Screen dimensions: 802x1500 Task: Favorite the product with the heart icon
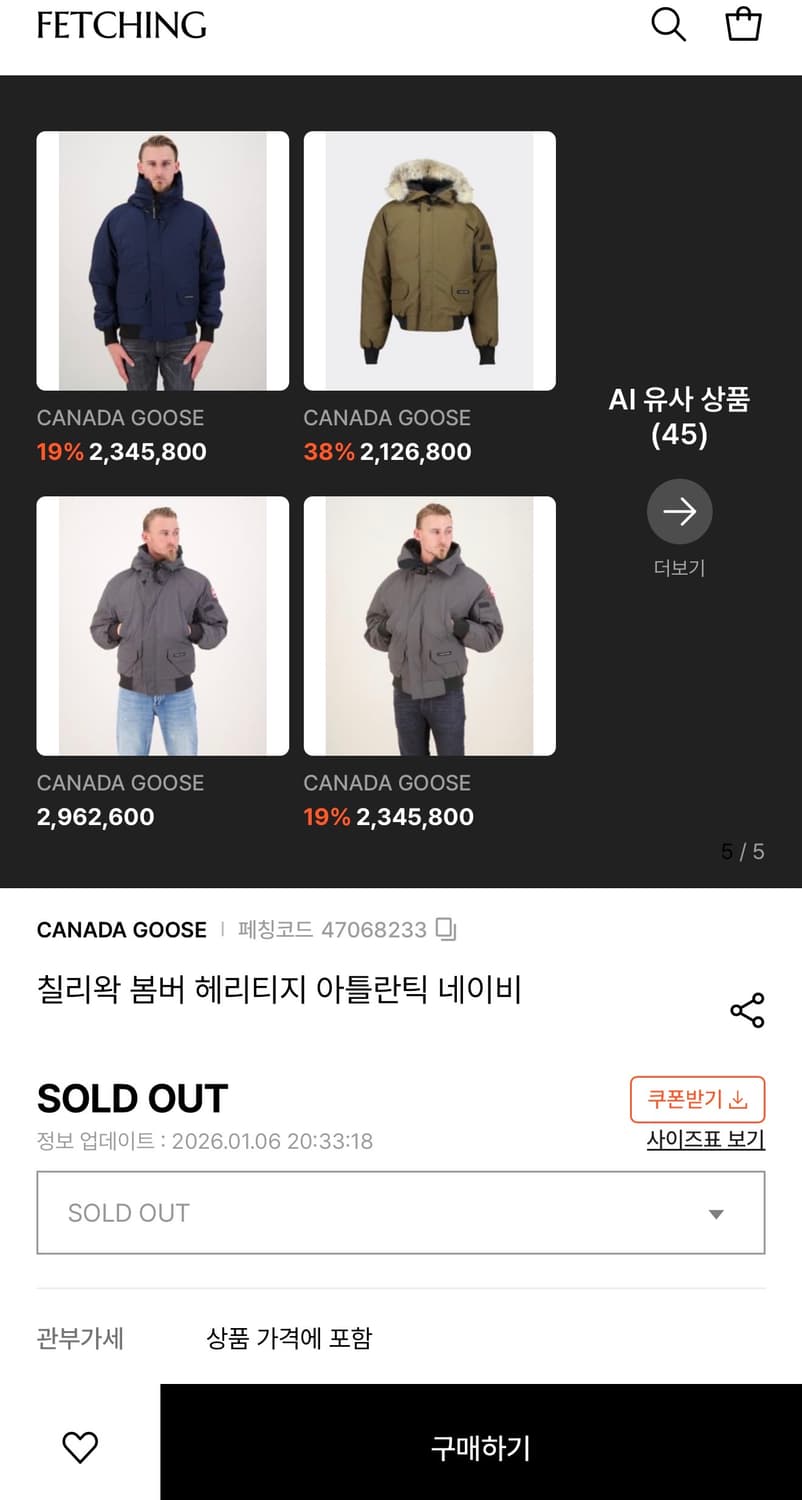coord(79,1445)
